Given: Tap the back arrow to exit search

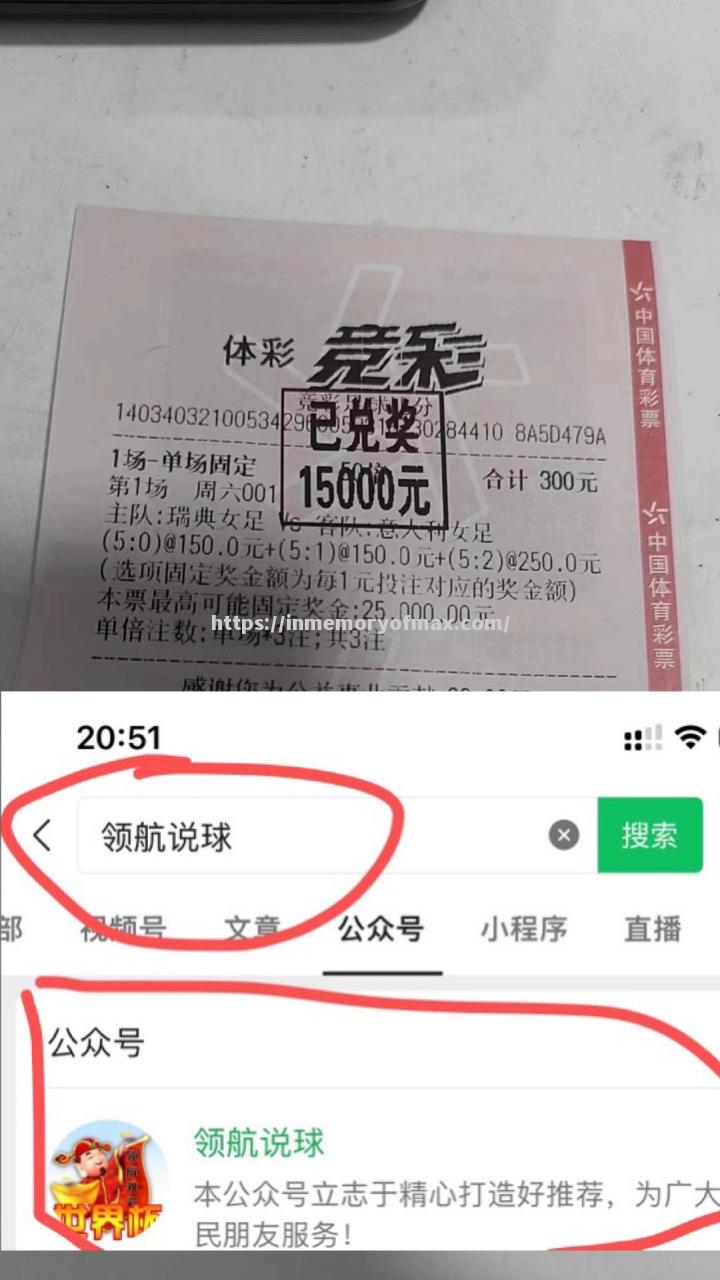Looking at the screenshot, I should point(40,835).
